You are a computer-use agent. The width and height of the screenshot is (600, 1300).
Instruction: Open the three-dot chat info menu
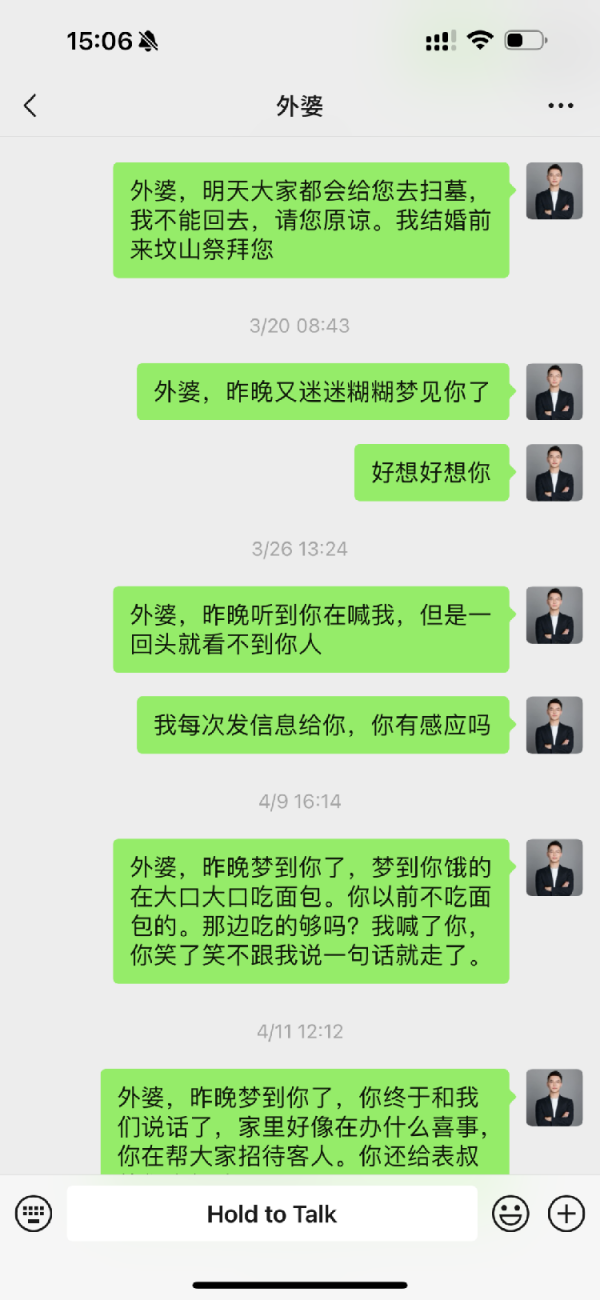[x=560, y=106]
